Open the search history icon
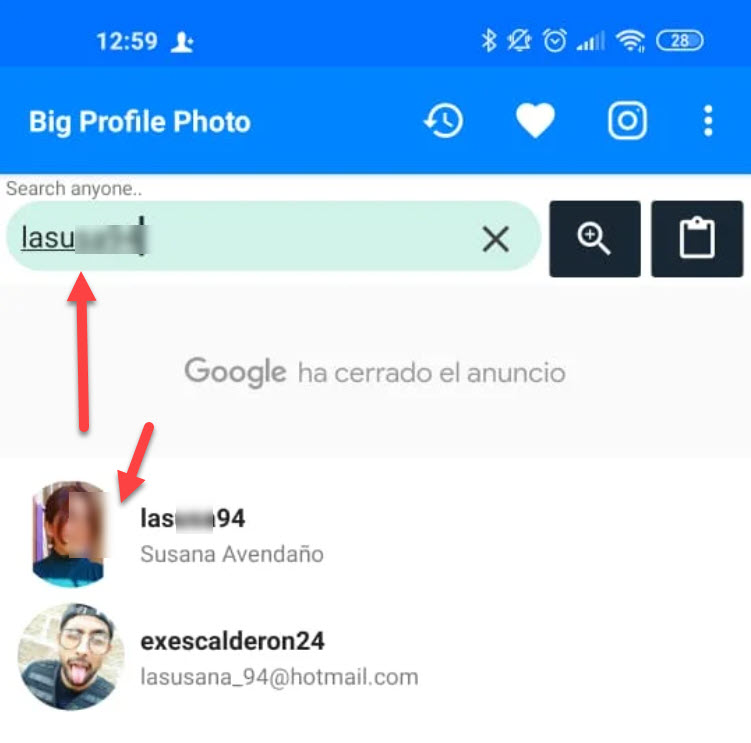Image resolution: width=751 pixels, height=743 pixels. 444,122
